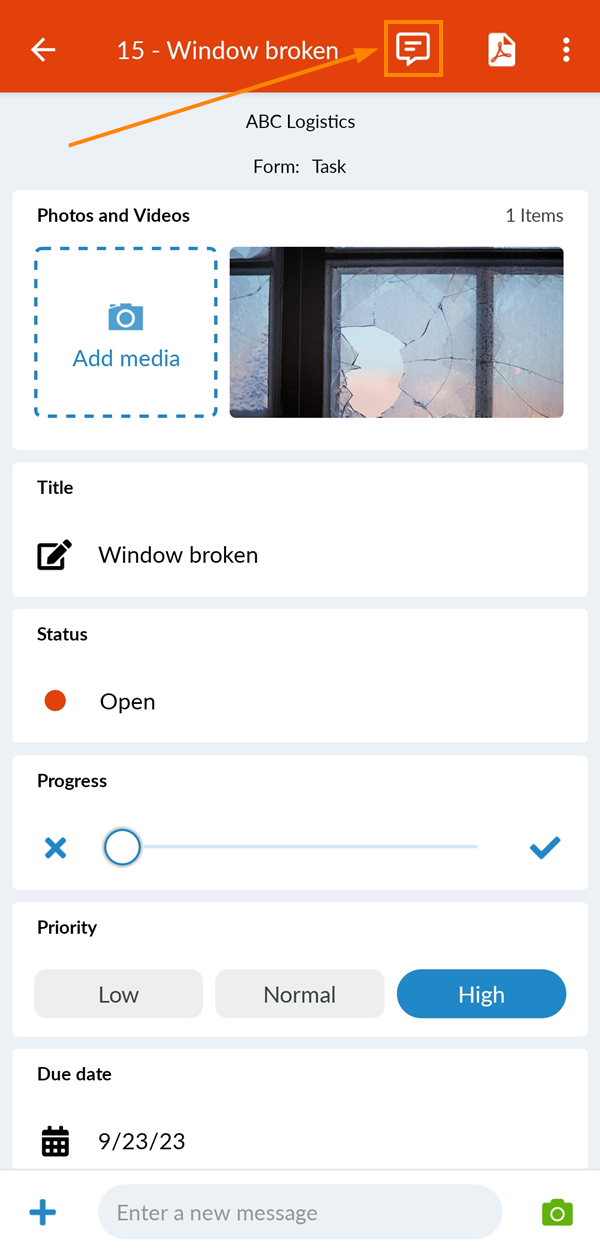
Task: Tap Add media to attach photos
Action: point(126,332)
